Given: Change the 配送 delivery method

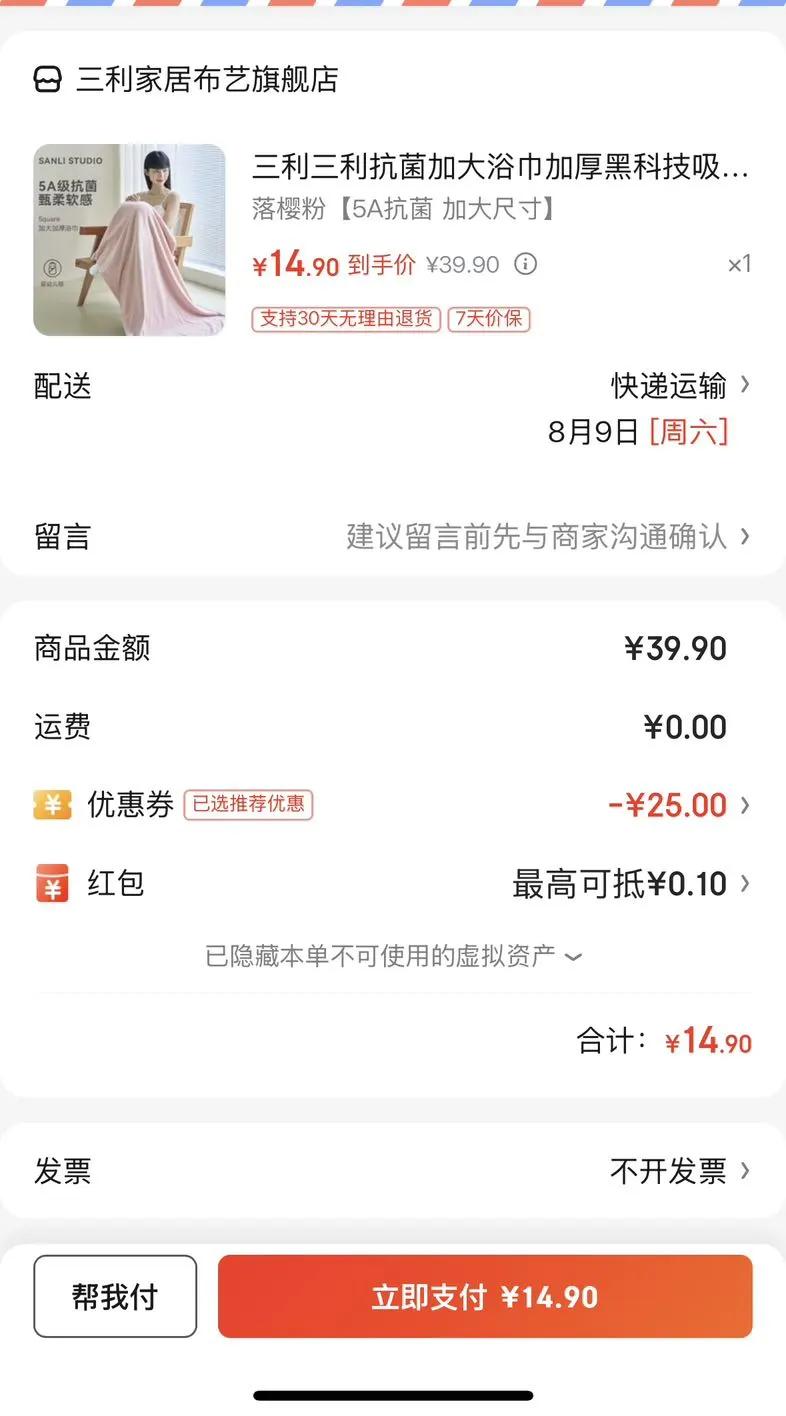Looking at the screenshot, I should pyautogui.click(x=680, y=385).
